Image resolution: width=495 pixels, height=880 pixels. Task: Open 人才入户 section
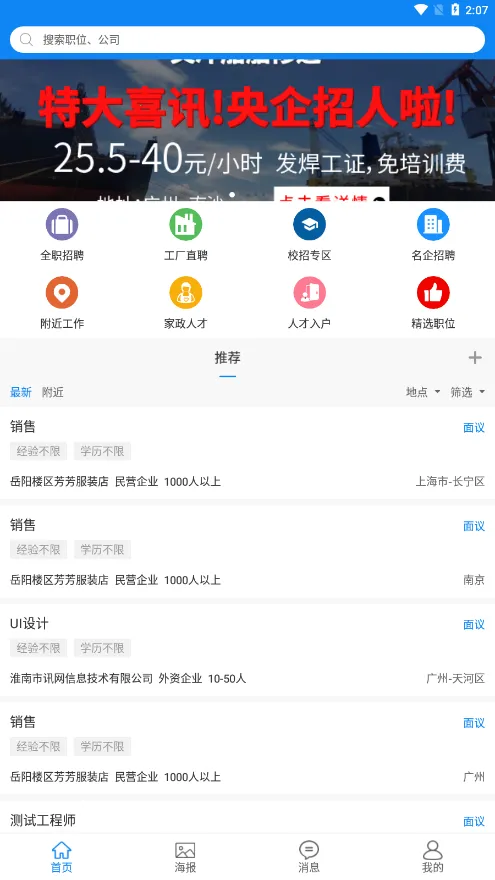tap(309, 303)
